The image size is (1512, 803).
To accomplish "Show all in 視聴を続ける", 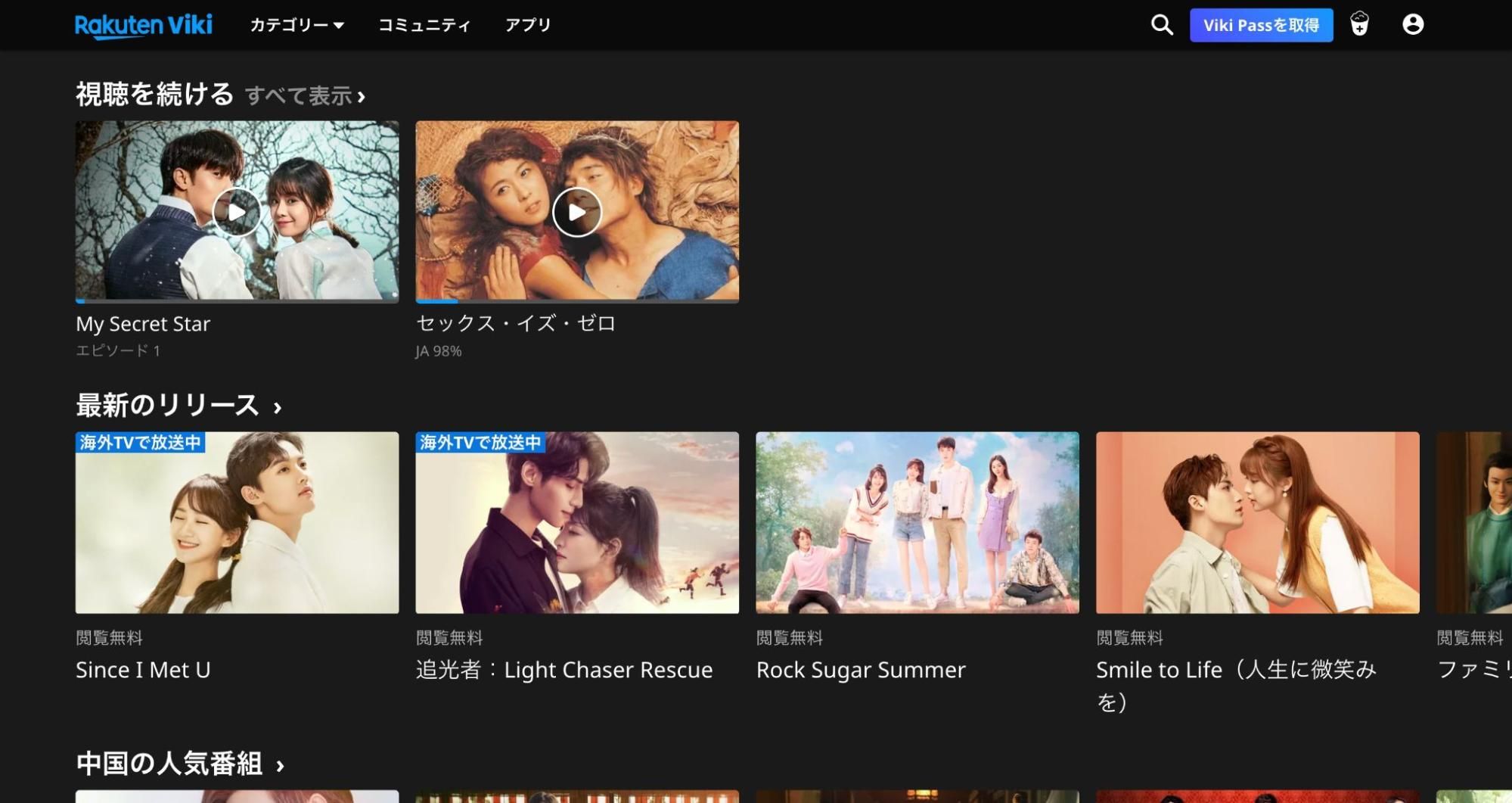I will tap(305, 95).
